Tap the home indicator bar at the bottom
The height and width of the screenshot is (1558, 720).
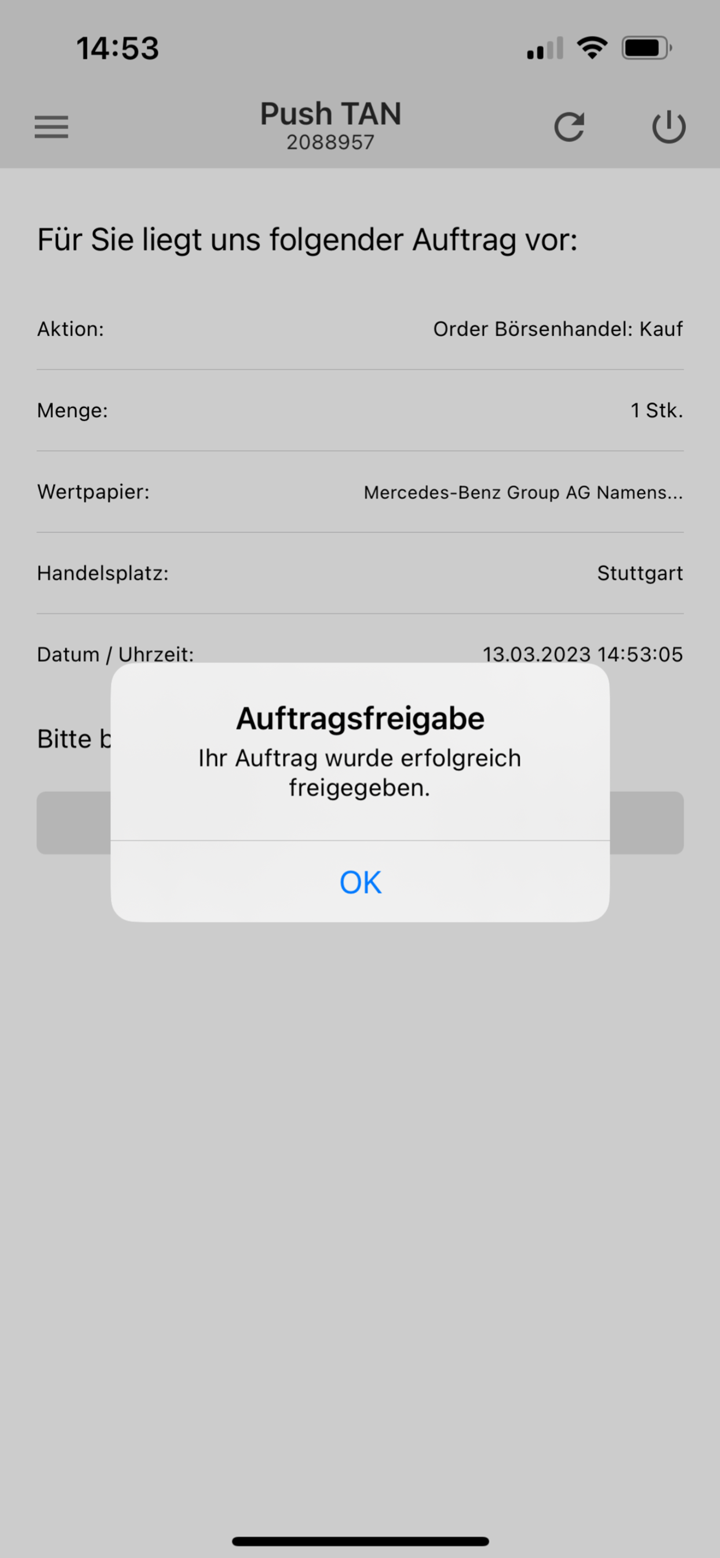(x=360, y=1542)
